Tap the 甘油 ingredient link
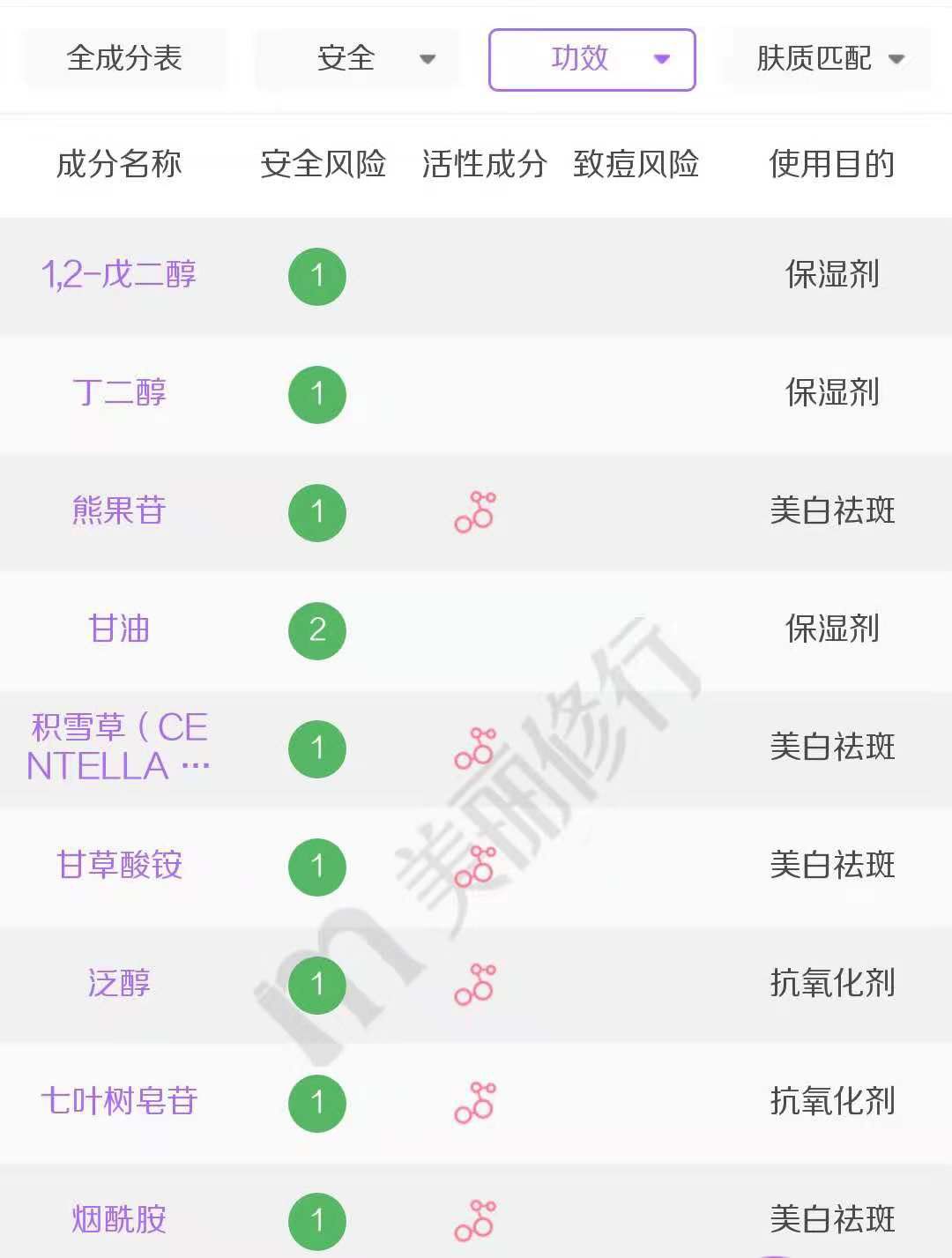Viewport: 952px width, 1258px height. pos(119,629)
